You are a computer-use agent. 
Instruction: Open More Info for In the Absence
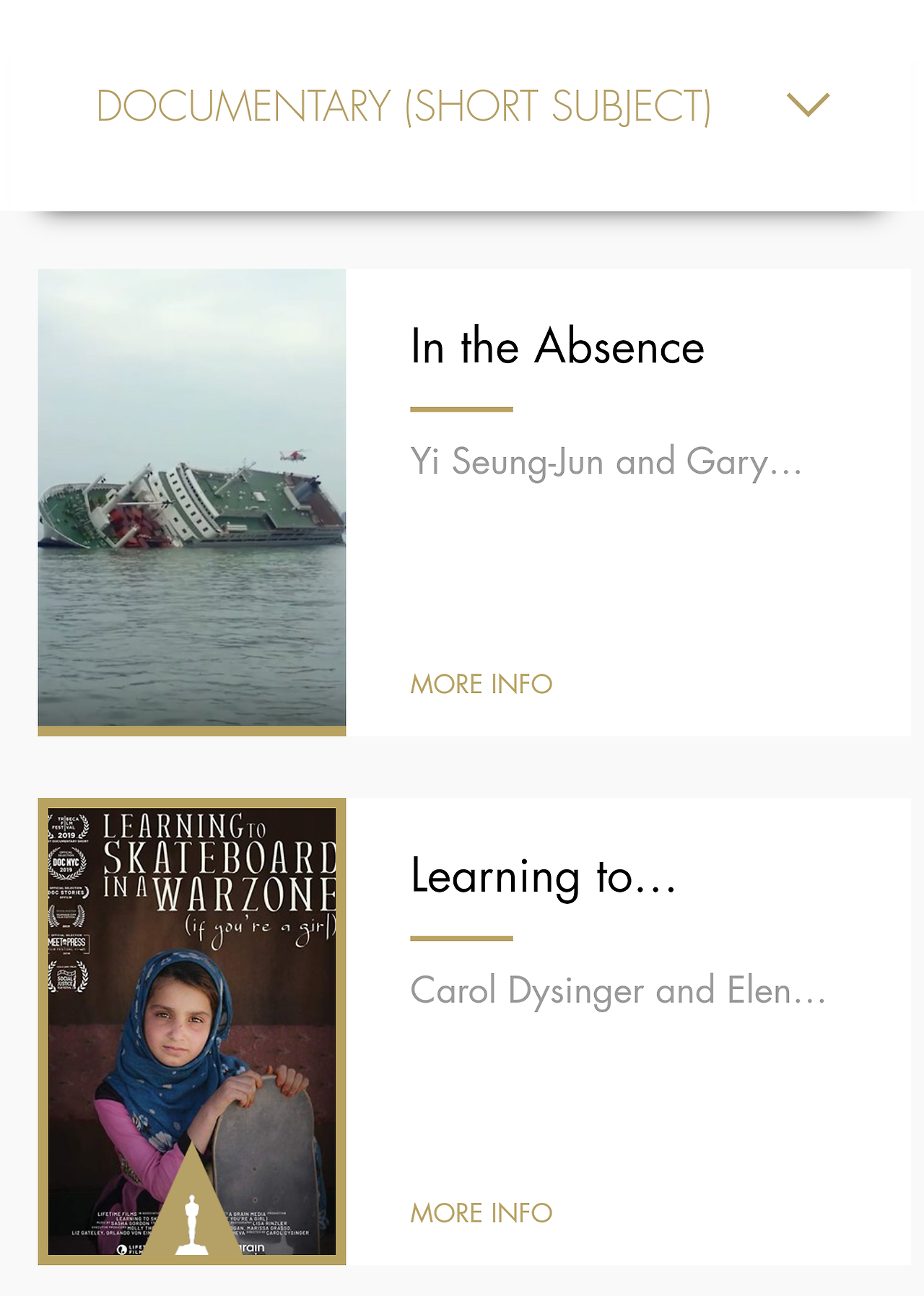coord(481,684)
